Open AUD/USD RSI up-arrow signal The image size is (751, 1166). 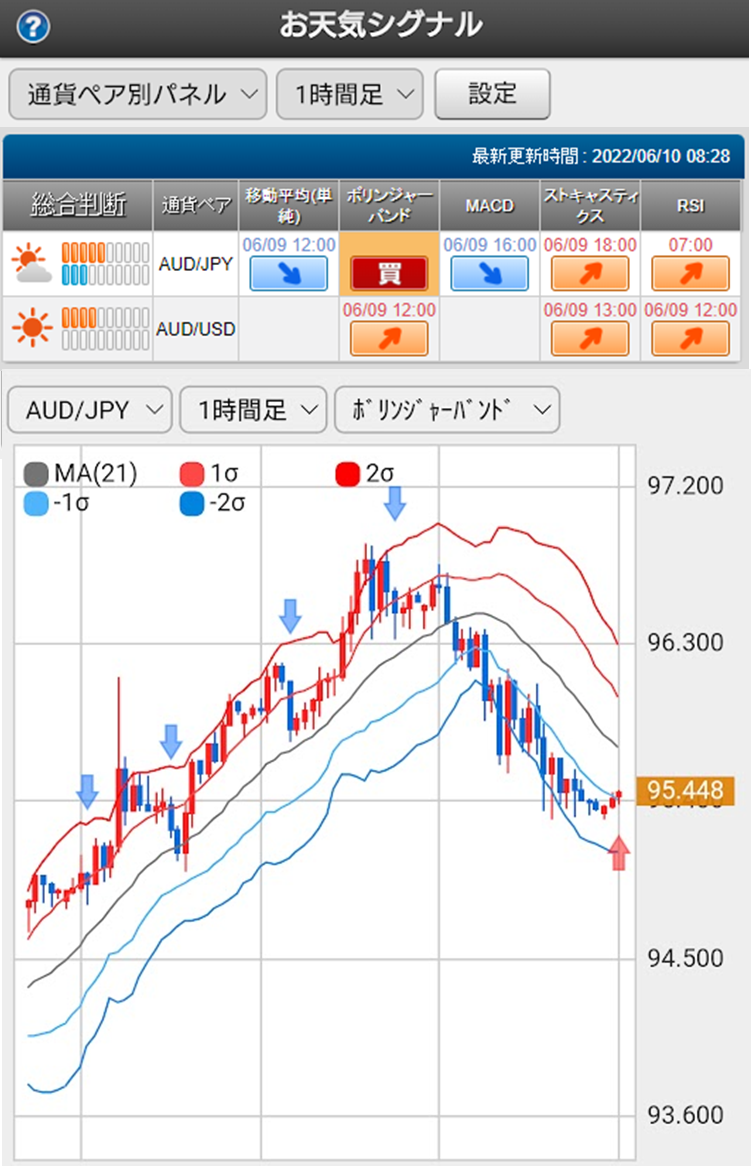click(690, 338)
